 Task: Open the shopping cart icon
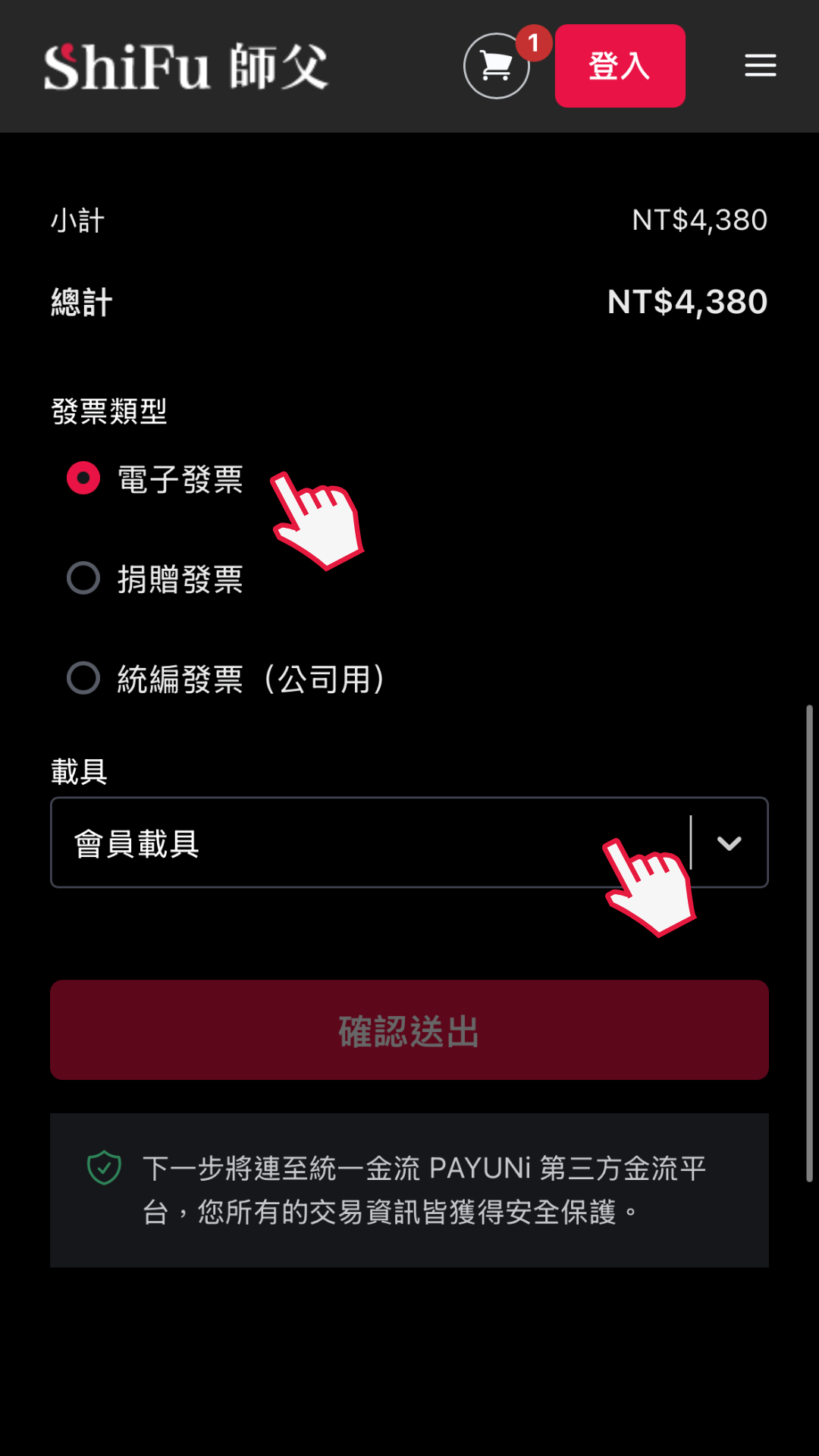(497, 66)
